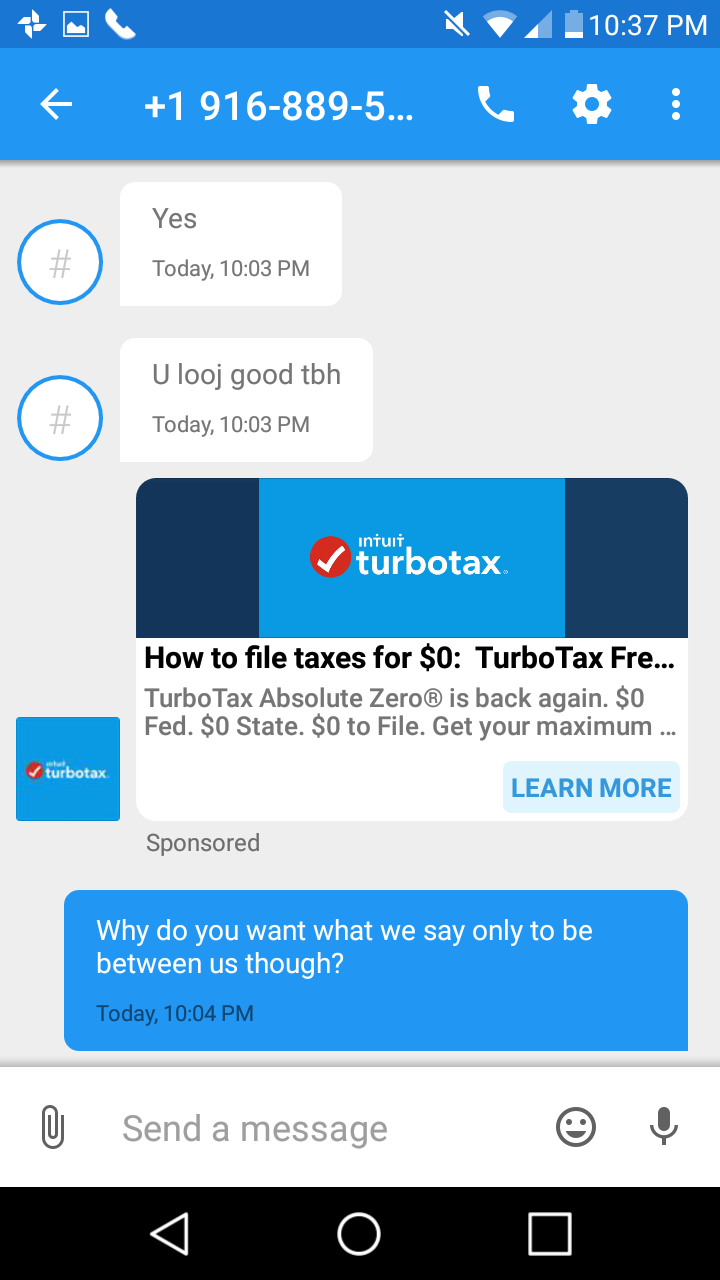The height and width of the screenshot is (1280, 720).
Task: Start voice input with the microphone
Action: [663, 1128]
